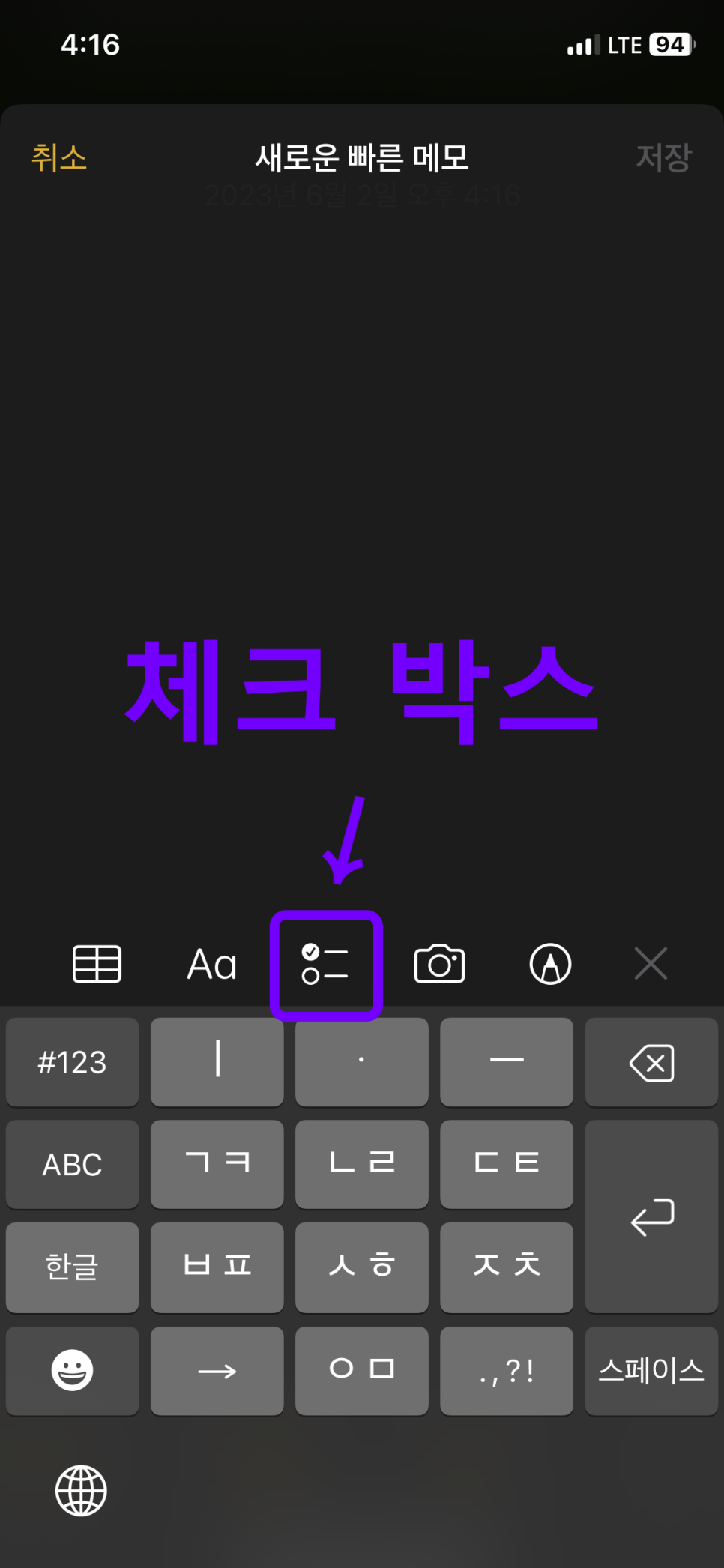
Task: Tap the return key
Action: 651,1216
